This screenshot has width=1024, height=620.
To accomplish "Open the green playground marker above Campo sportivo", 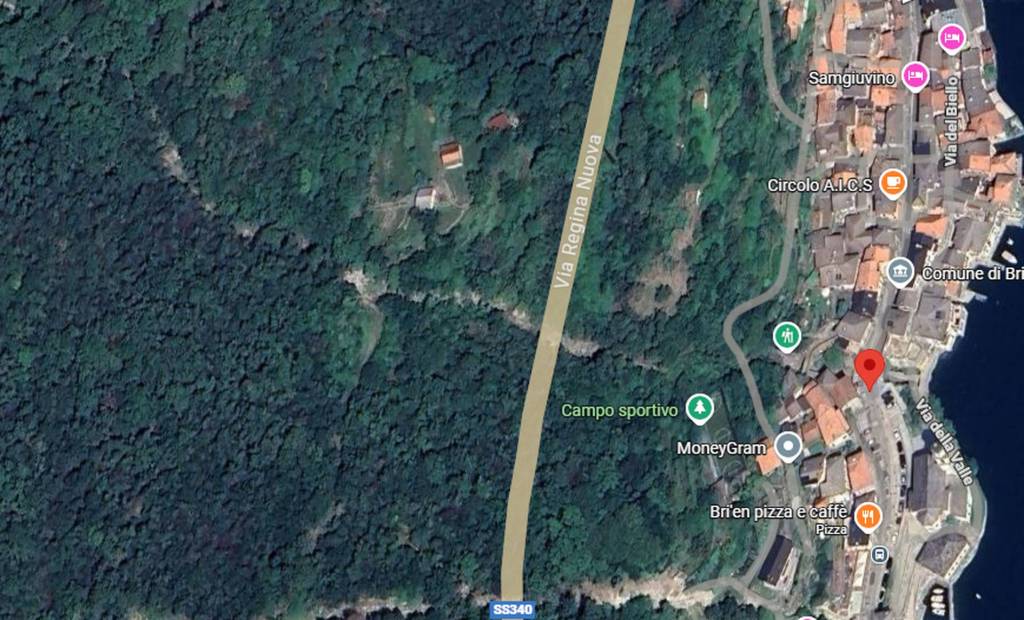I will pyautogui.click(x=787, y=336).
